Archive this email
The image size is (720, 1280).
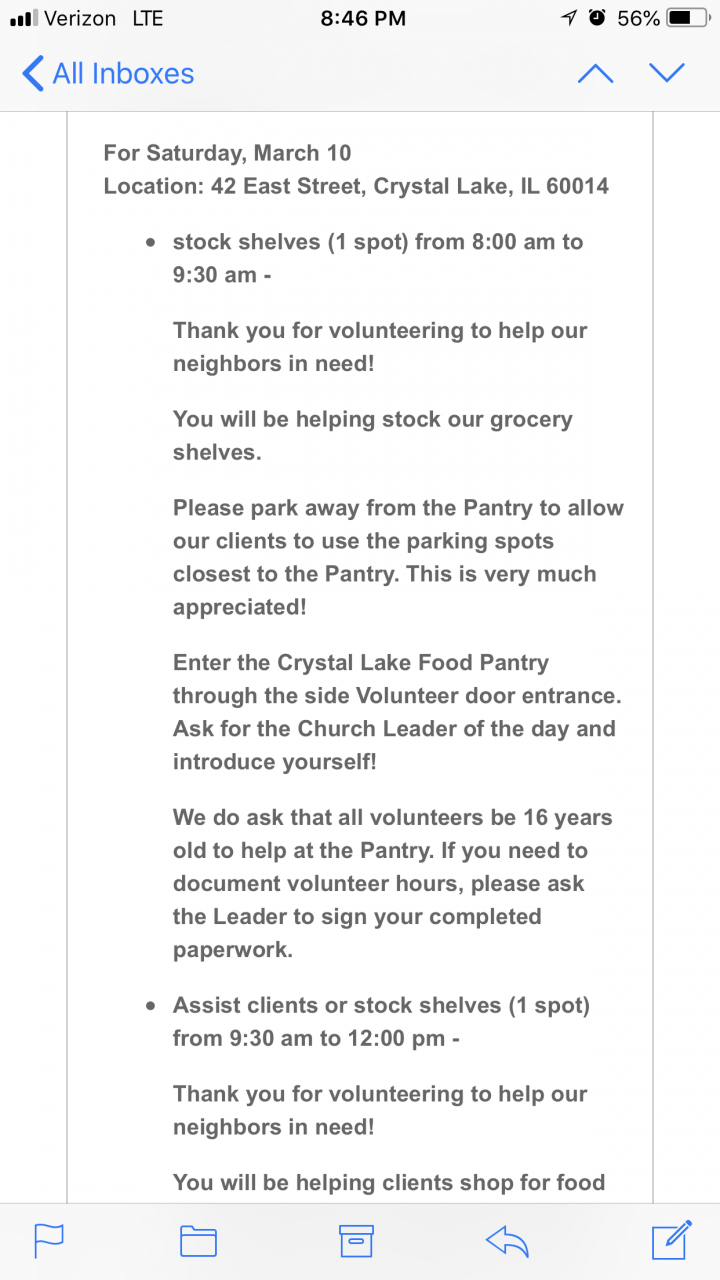click(x=356, y=1240)
